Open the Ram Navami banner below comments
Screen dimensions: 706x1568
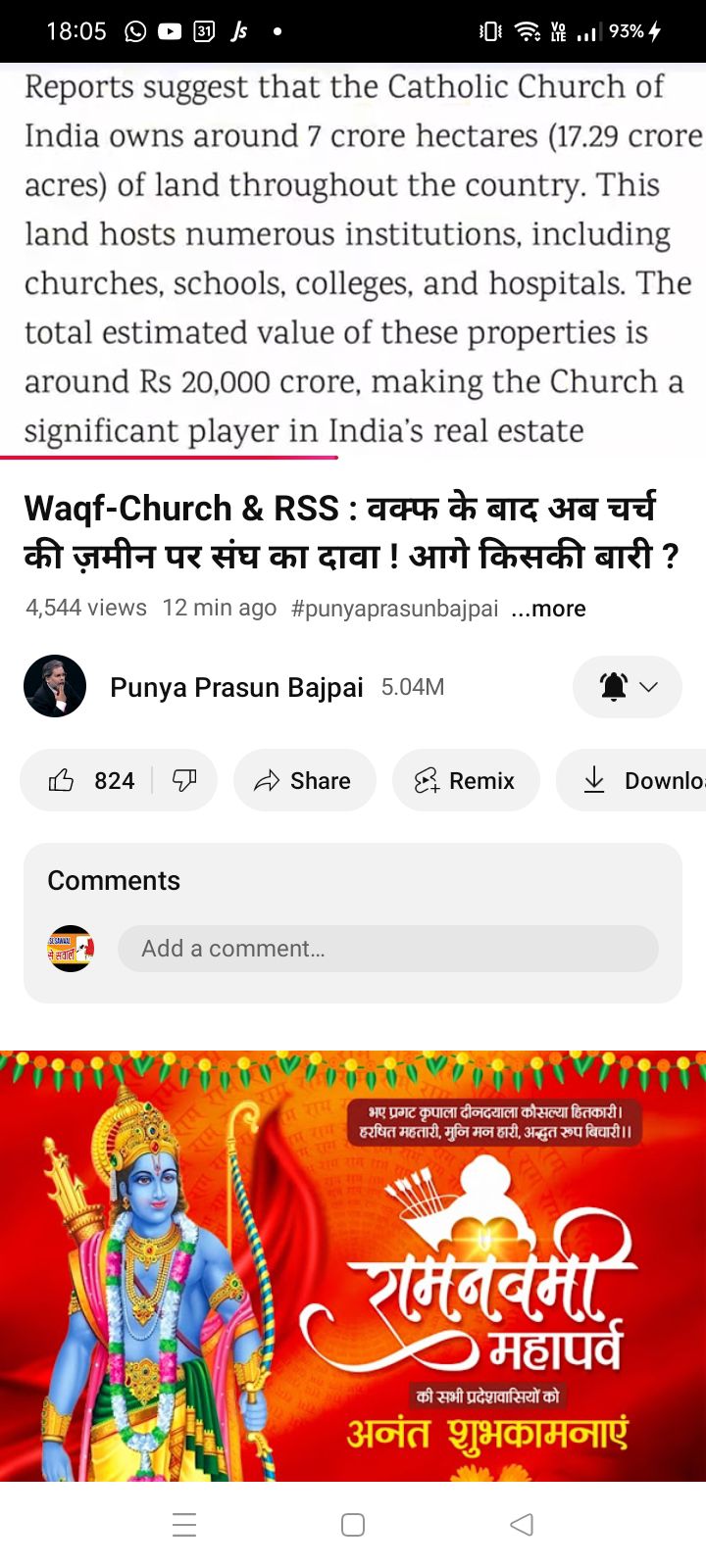click(x=353, y=1264)
